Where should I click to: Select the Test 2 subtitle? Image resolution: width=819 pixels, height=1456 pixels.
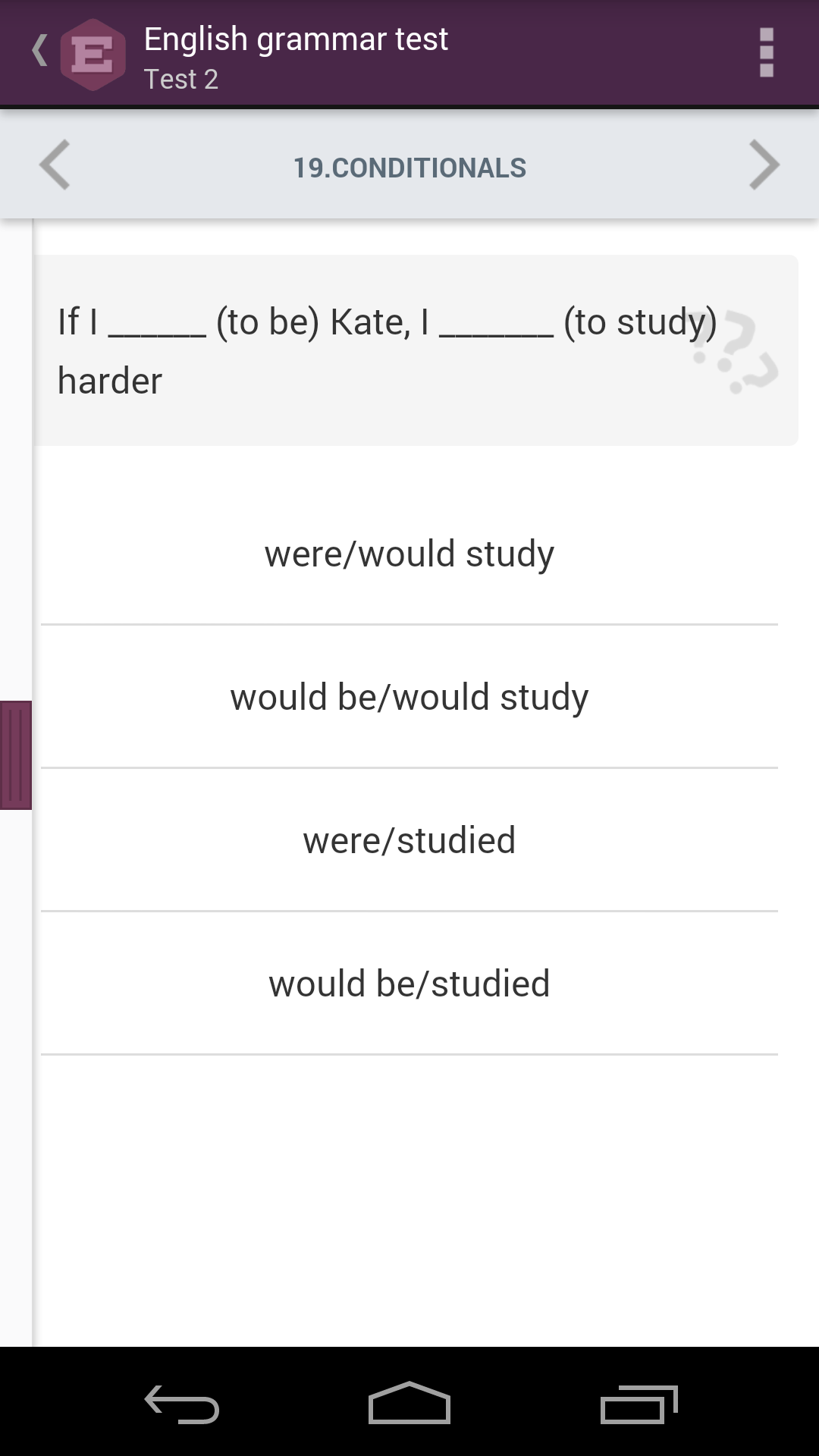click(182, 79)
